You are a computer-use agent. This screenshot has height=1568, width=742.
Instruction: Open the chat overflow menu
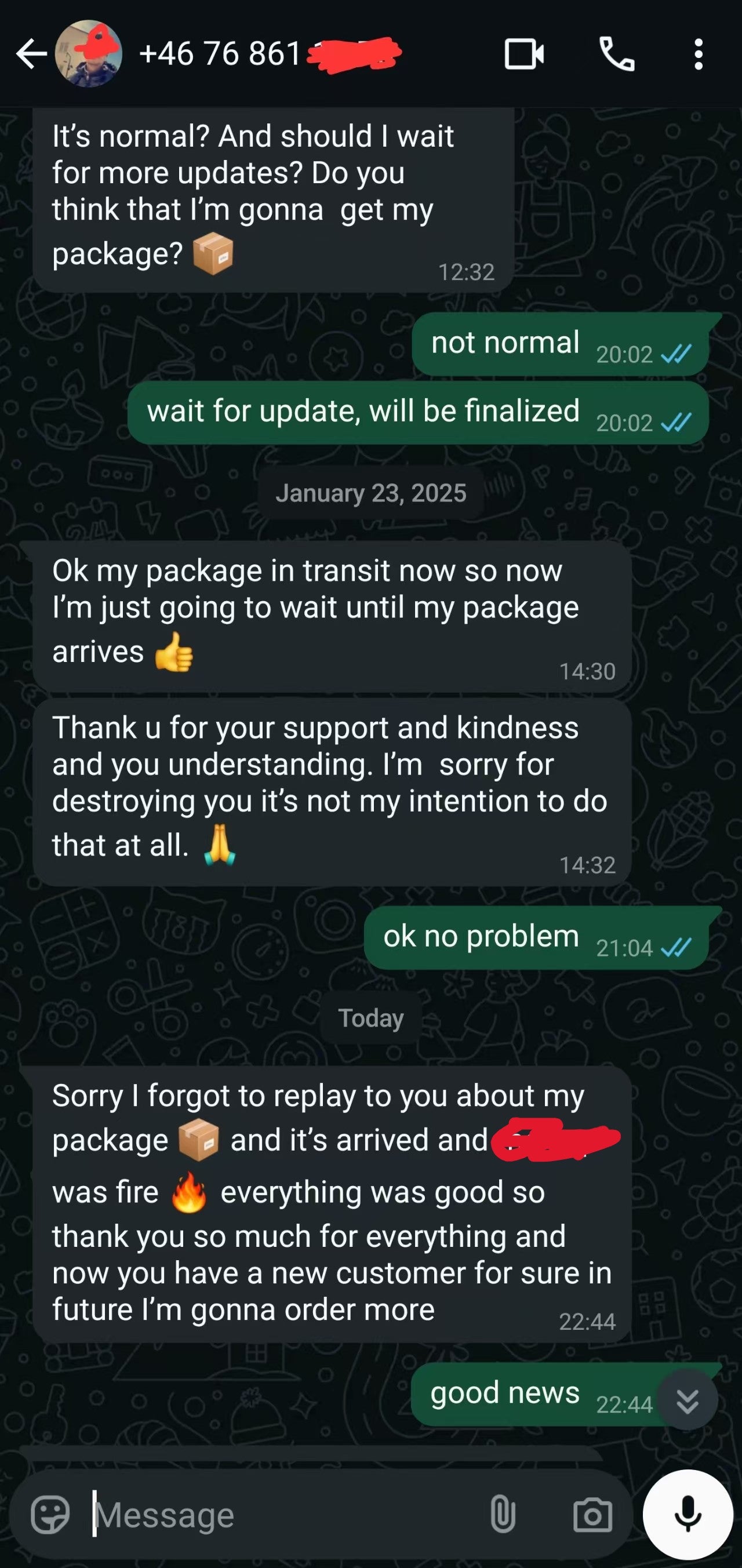698,54
